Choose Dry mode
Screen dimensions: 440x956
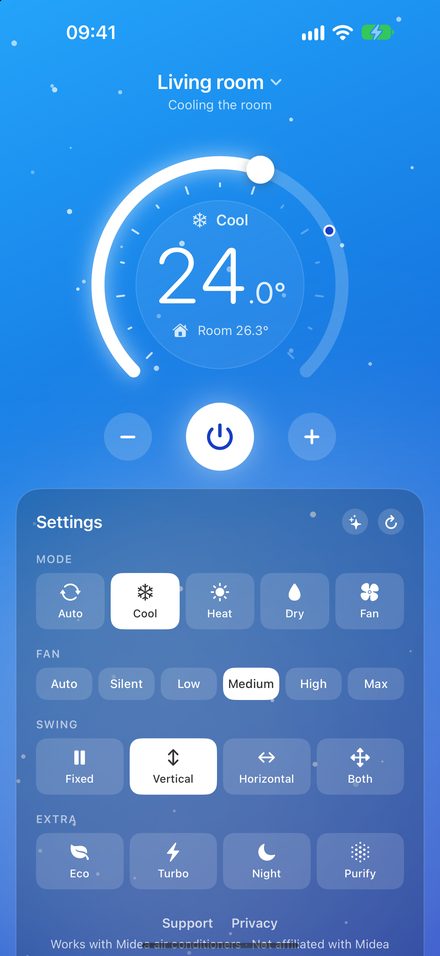point(294,601)
